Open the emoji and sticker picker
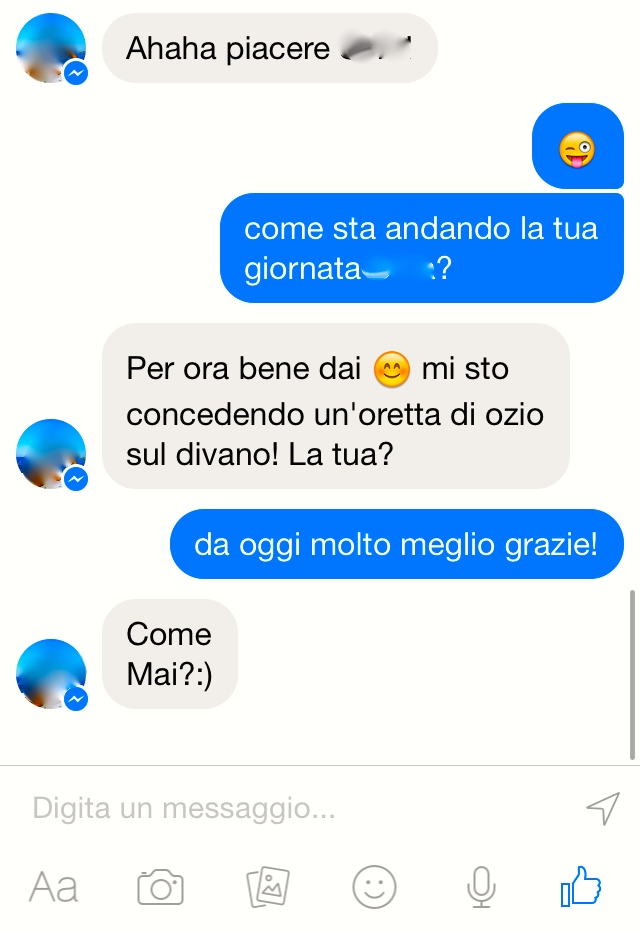The image size is (640, 931). (x=375, y=886)
